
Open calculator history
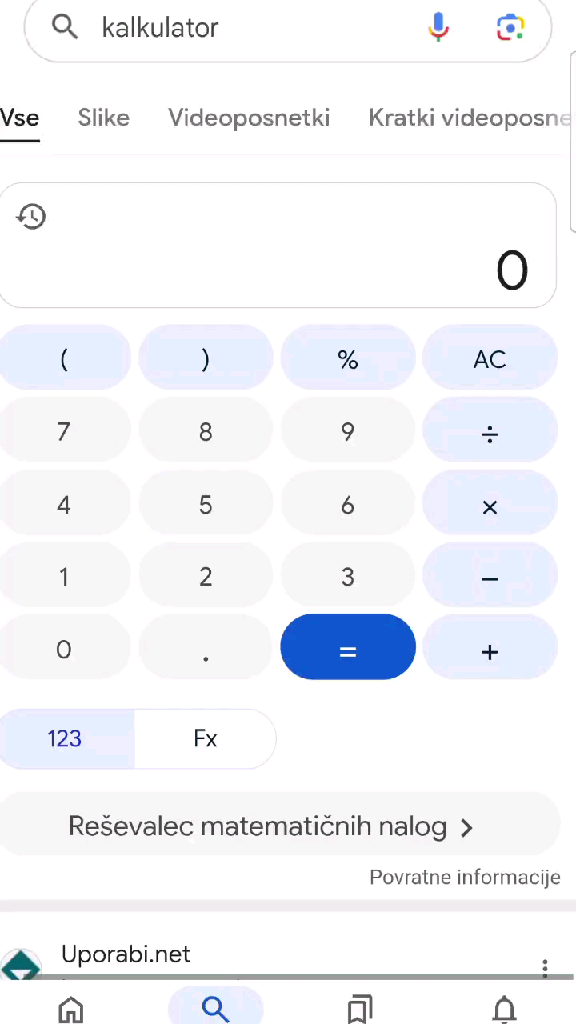point(31,216)
